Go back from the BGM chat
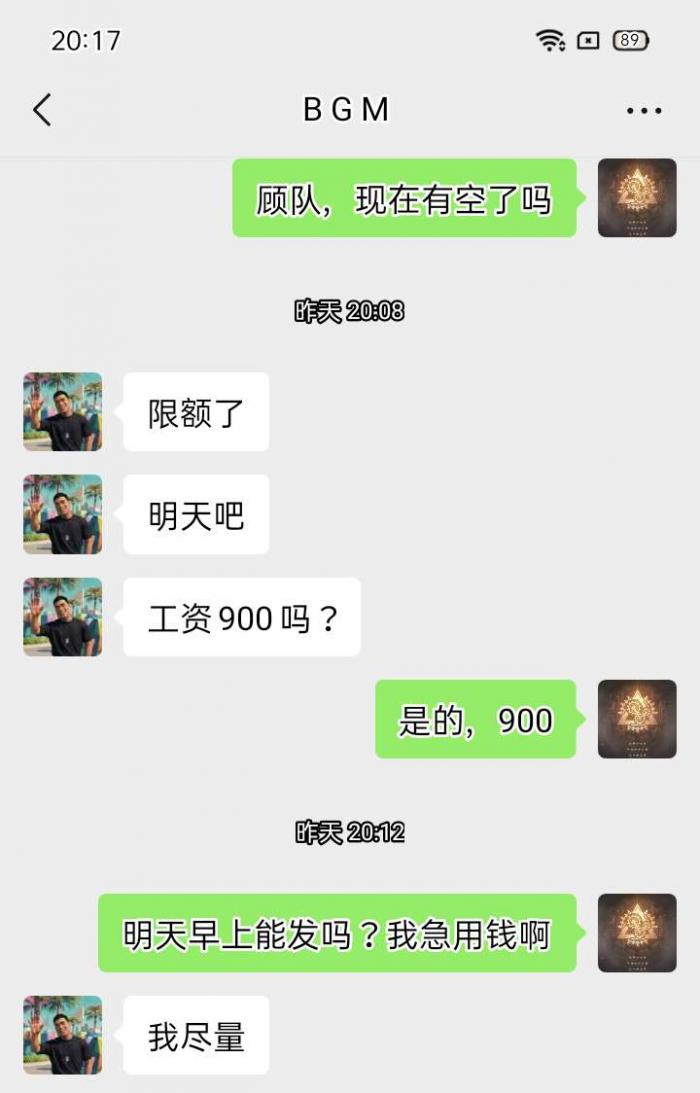This screenshot has height=1093, width=700. (42, 109)
